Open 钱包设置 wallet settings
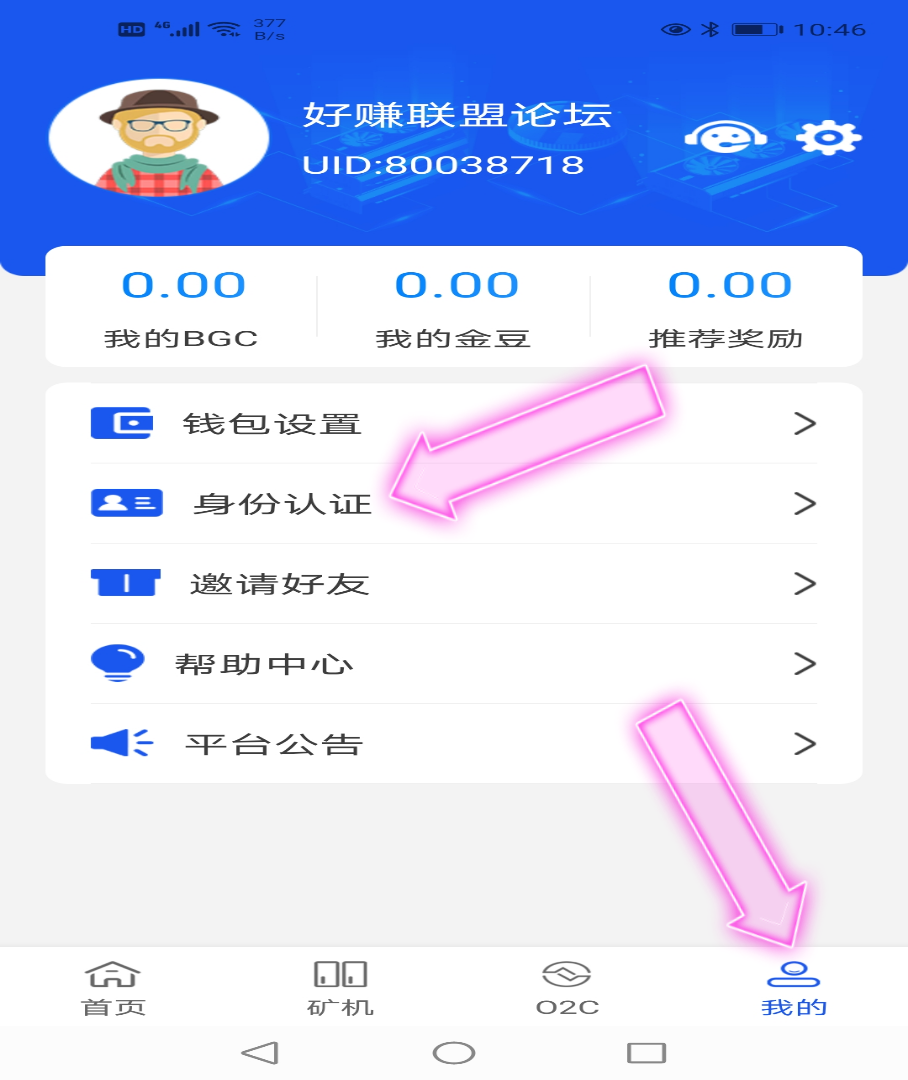 point(453,423)
